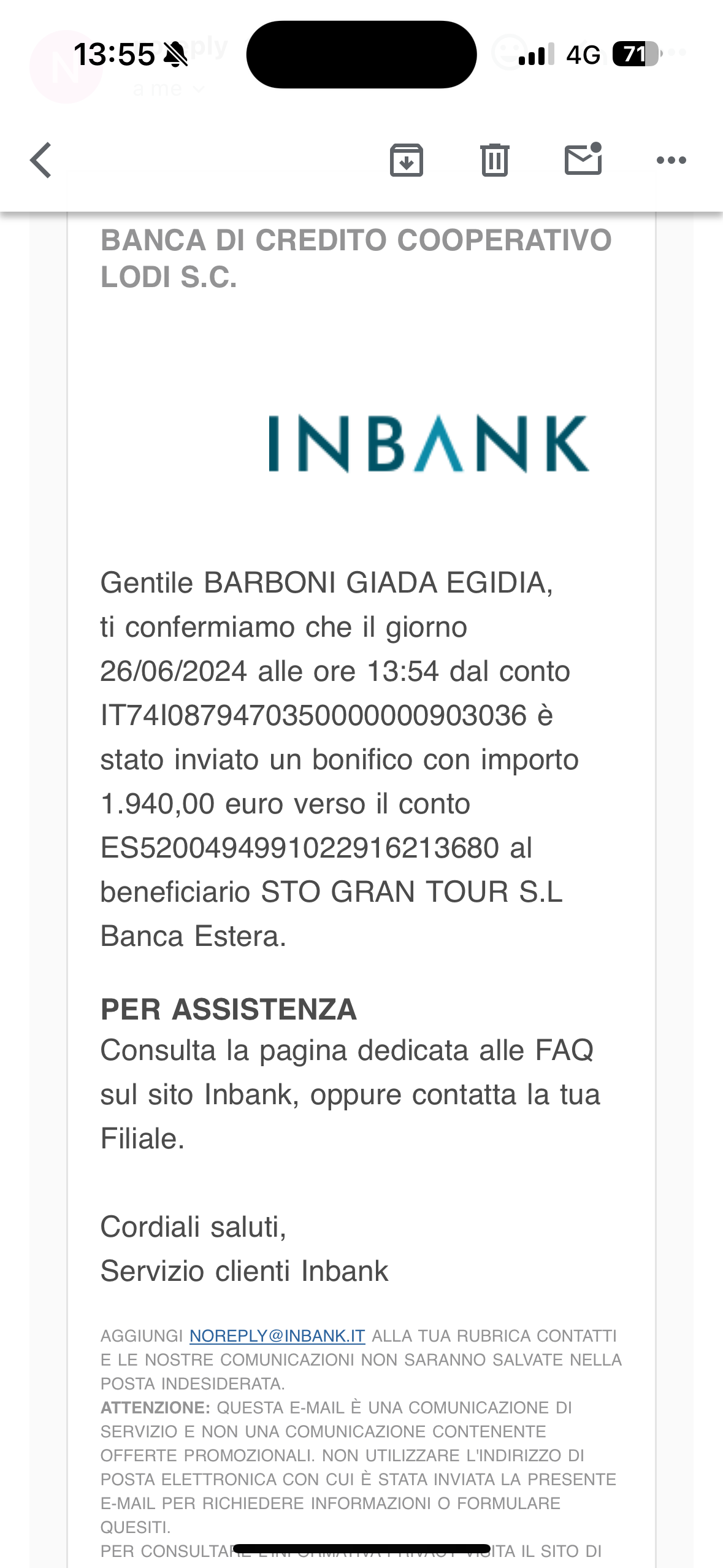Screen dimensions: 723x1568
Task: Open the three-dot overflow menu
Action: click(x=671, y=160)
